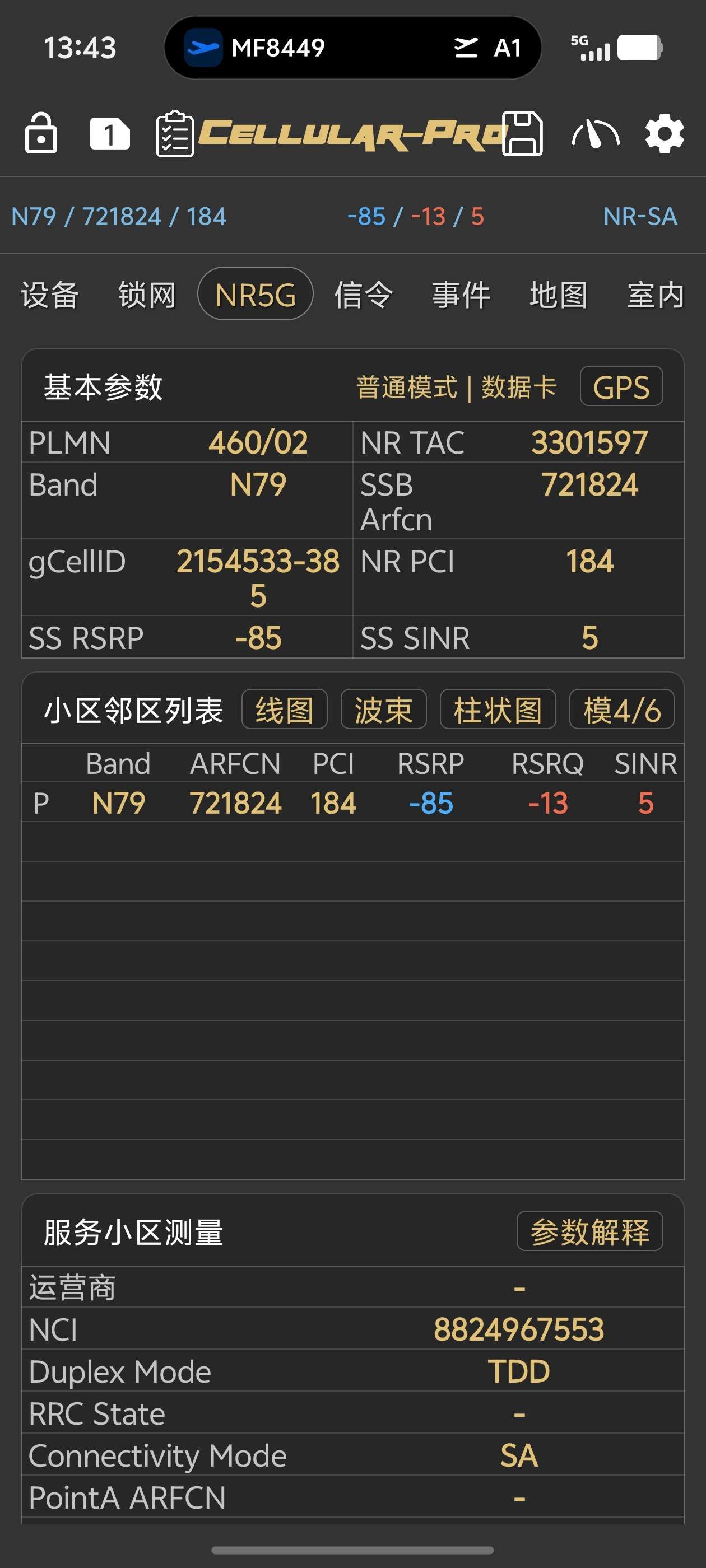Tap the save disk icon
The image size is (706, 1568).
[x=522, y=134]
